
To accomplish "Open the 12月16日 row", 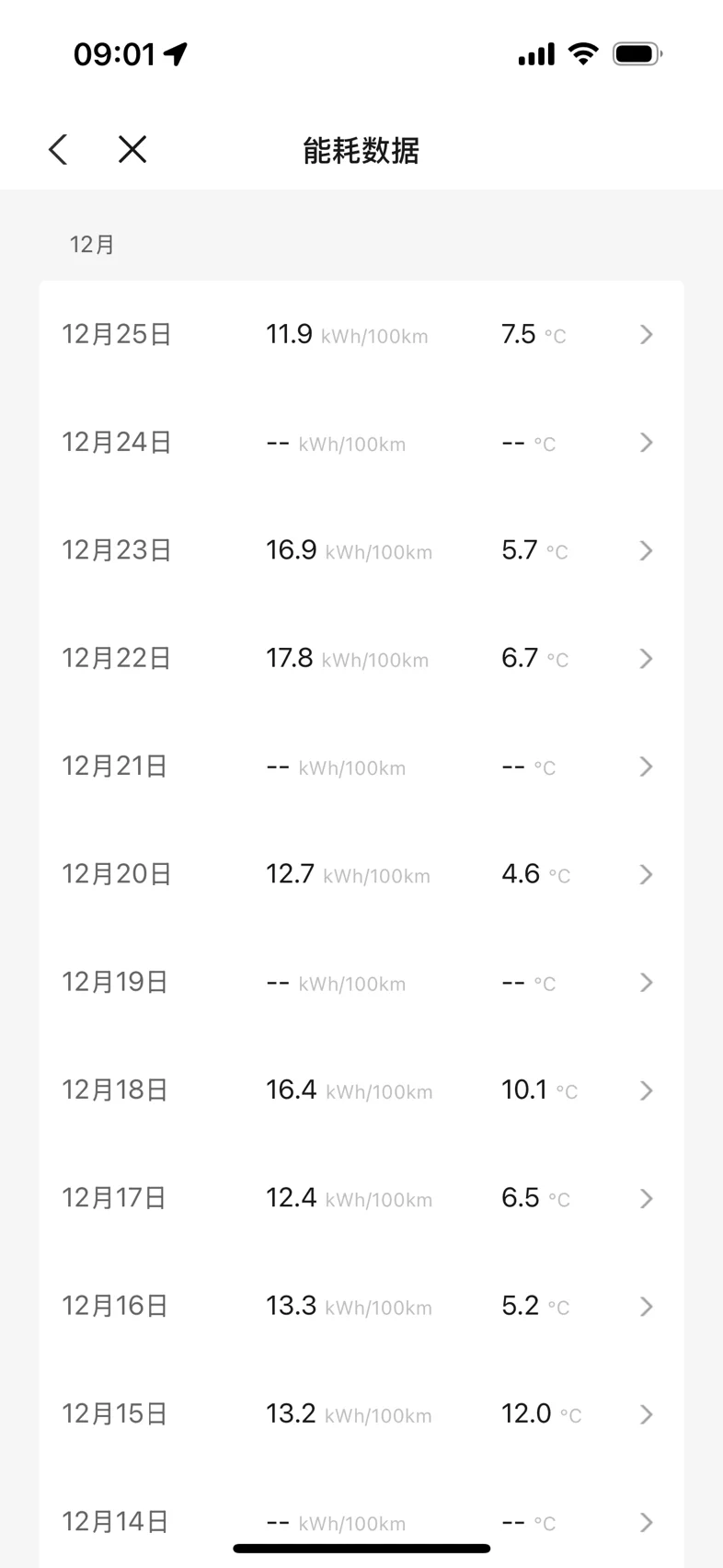I will click(361, 1306).
